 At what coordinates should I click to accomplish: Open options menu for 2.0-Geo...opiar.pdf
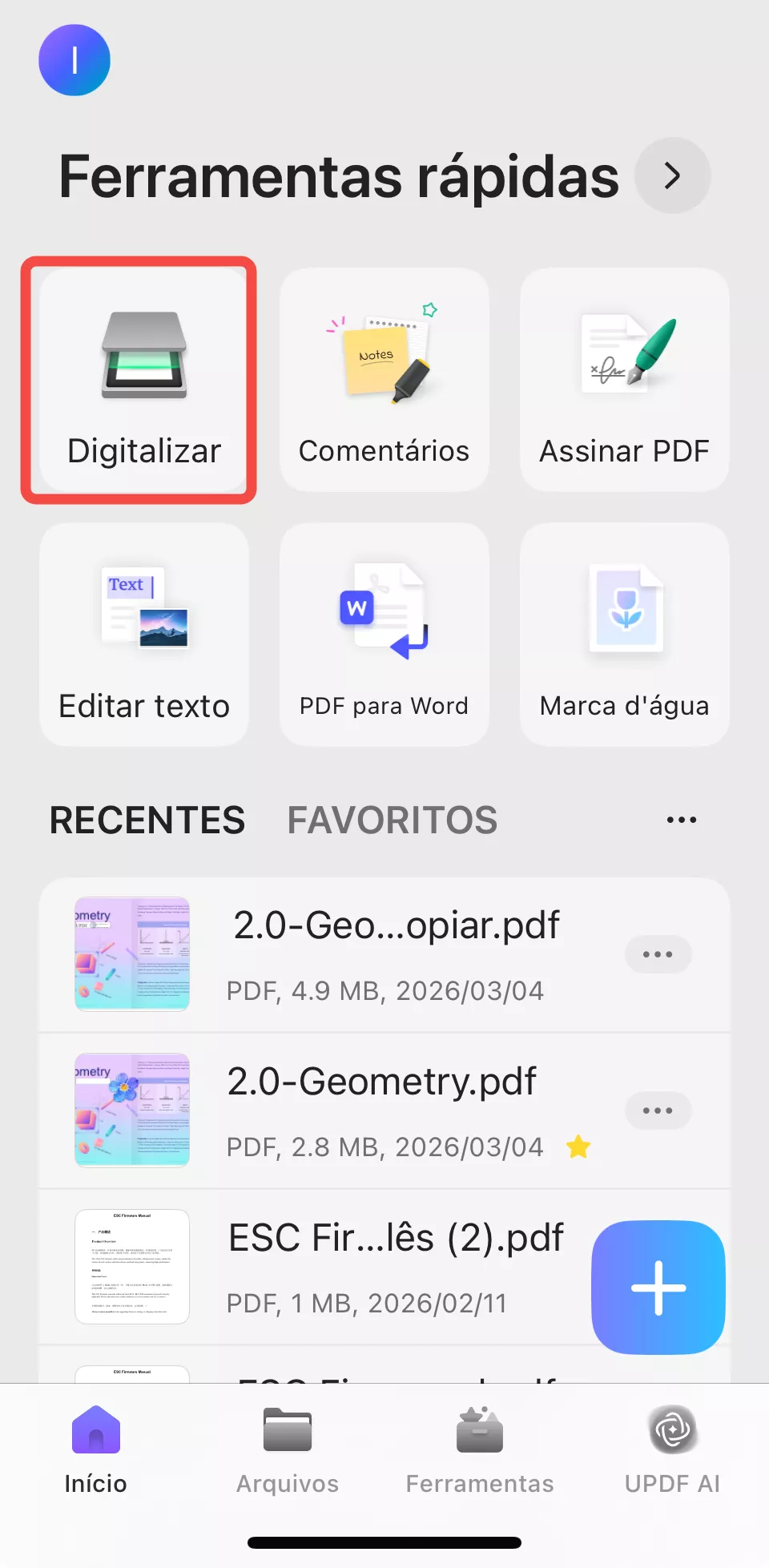click(x=658, y=954)
